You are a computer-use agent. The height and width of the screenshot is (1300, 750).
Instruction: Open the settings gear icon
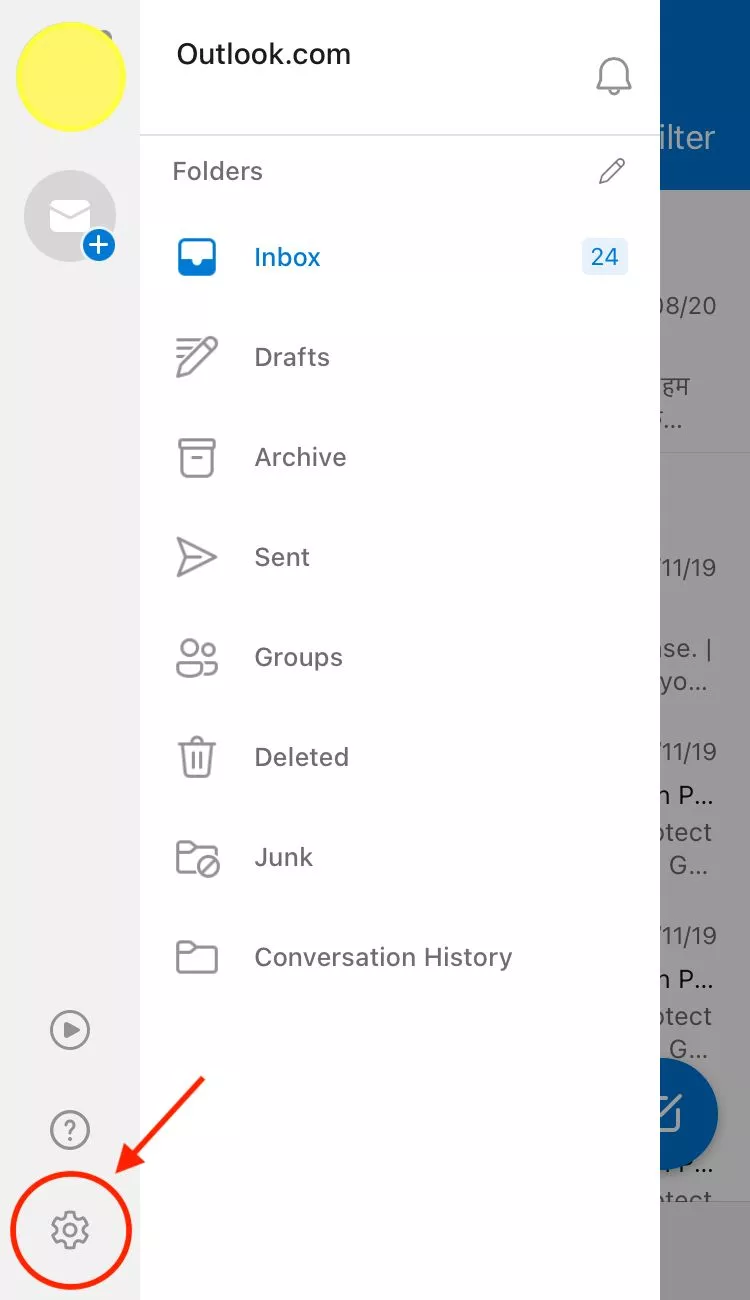tap(70, 1229)
